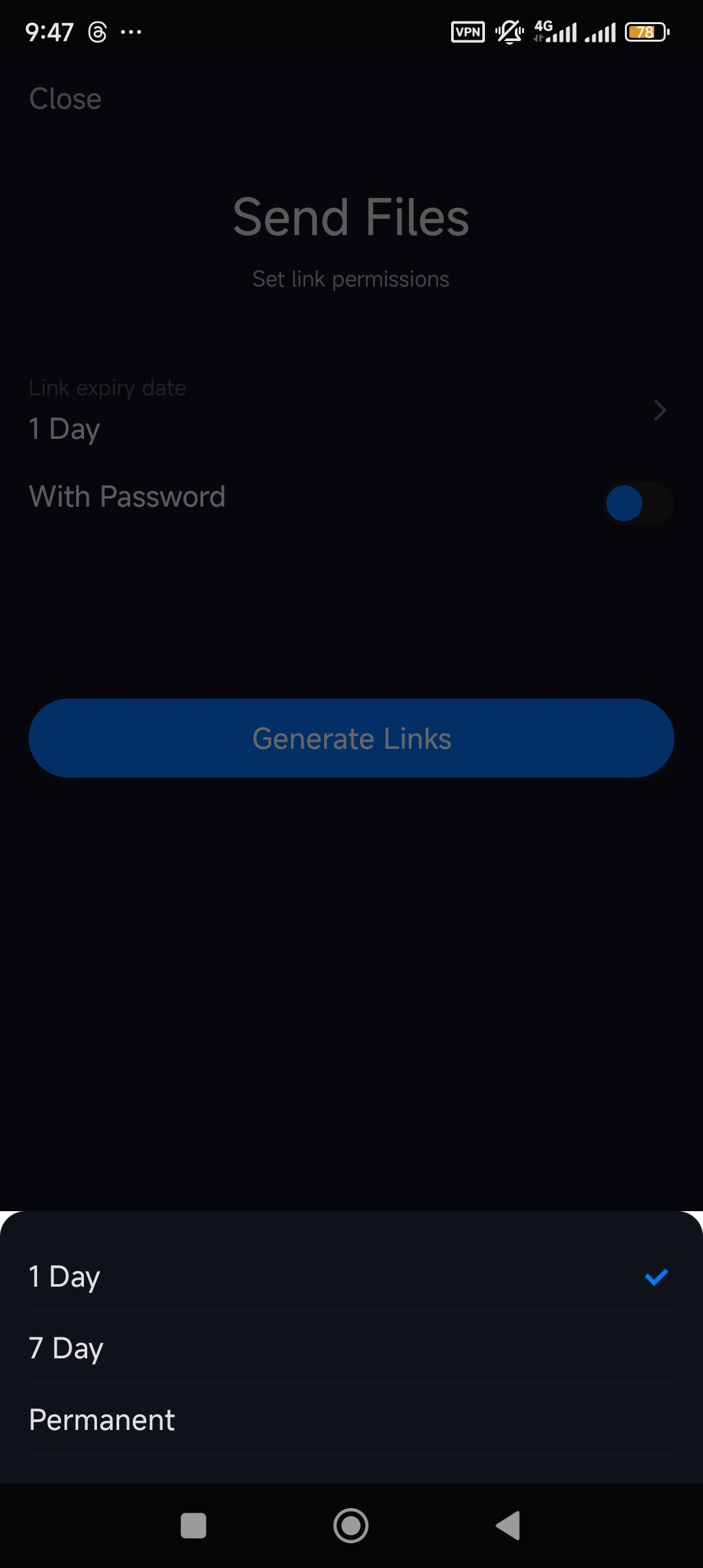Tap the system back button
This screenshot has width=703, height=1568.
point(508,1526)
